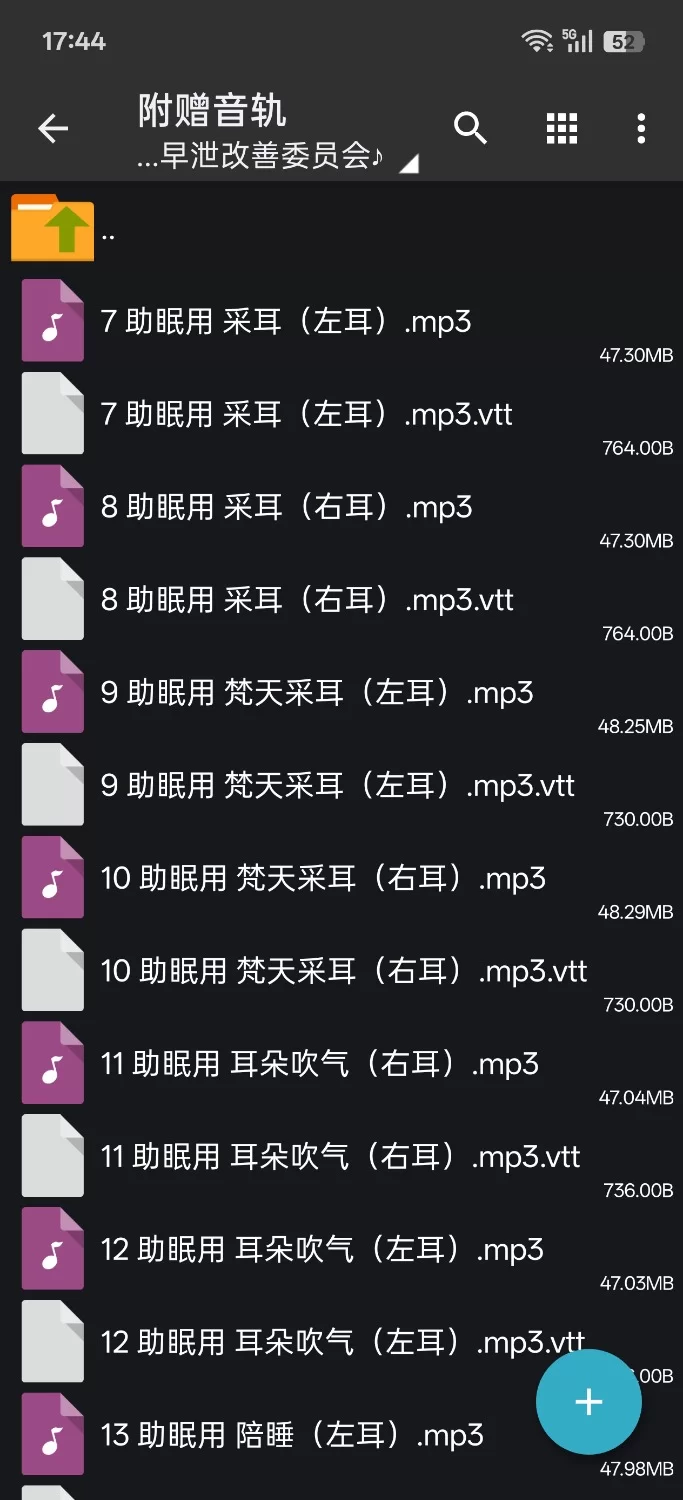Select 11 助眠用 耳朵吹气（右耳）.mp3.vtt

pyautogui.click(x=340, y=1157)
